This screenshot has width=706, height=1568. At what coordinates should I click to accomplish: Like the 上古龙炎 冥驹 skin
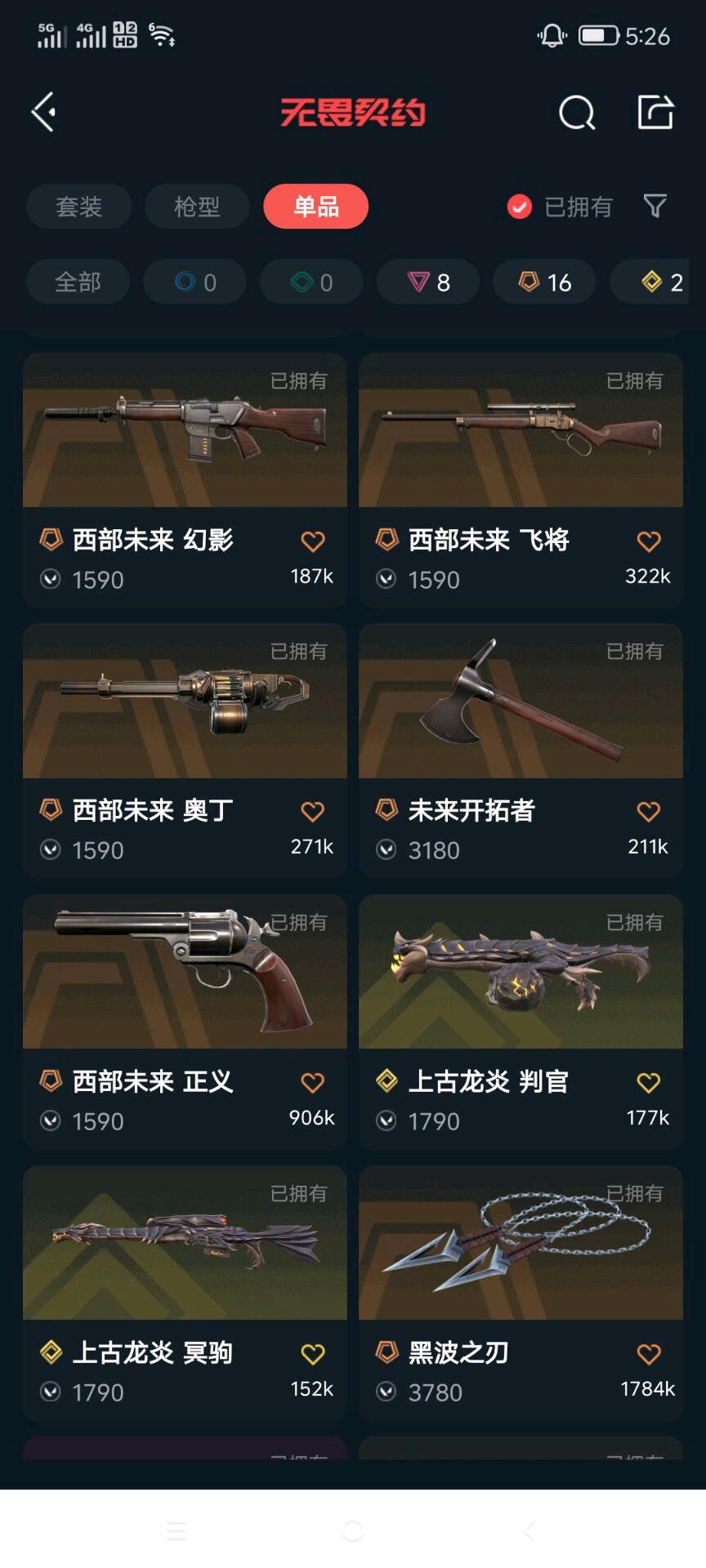pos(313,1354)
